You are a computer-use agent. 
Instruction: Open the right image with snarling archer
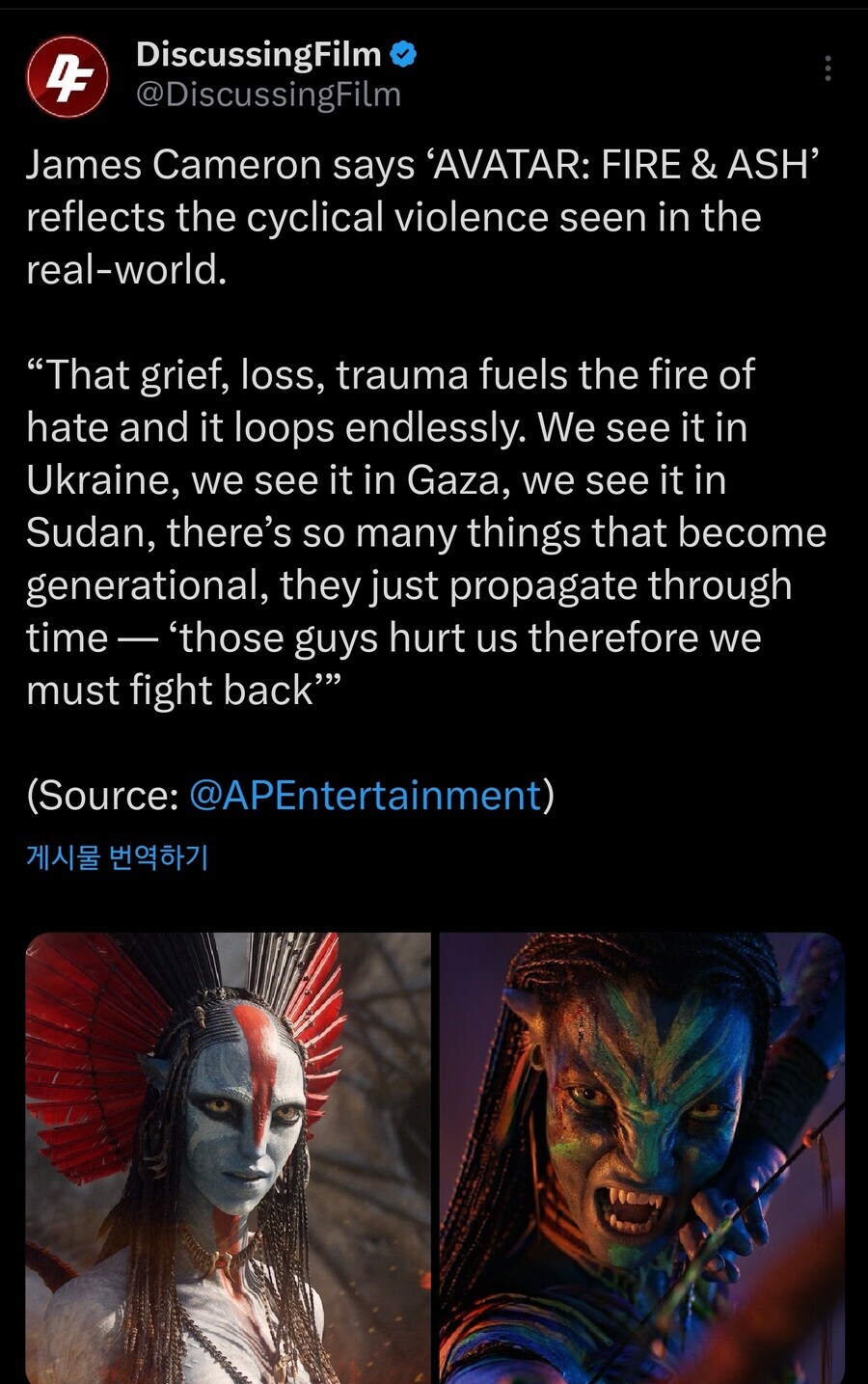pos(642,1157)
